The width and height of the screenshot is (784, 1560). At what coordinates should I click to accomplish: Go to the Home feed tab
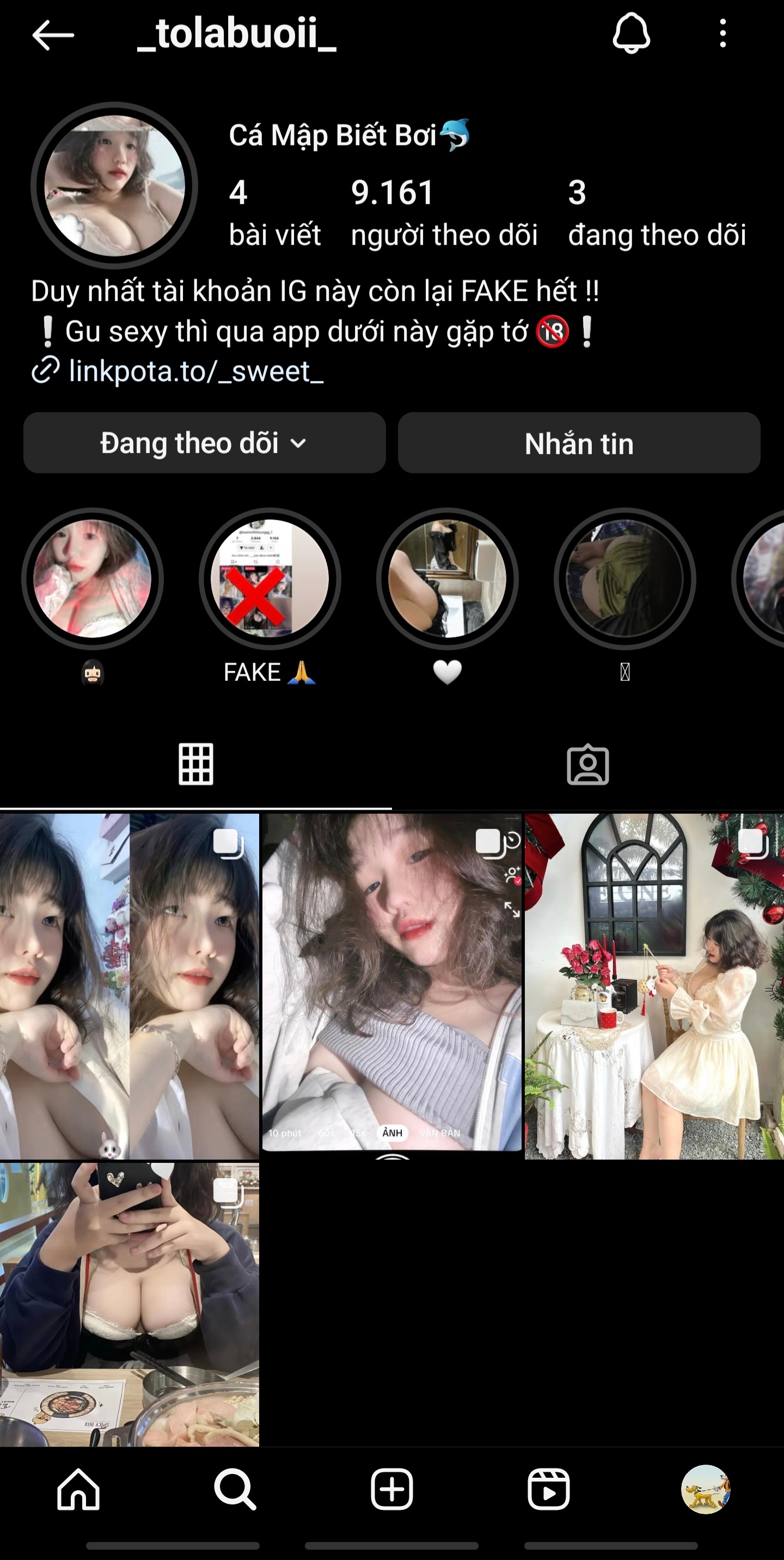79,1489
